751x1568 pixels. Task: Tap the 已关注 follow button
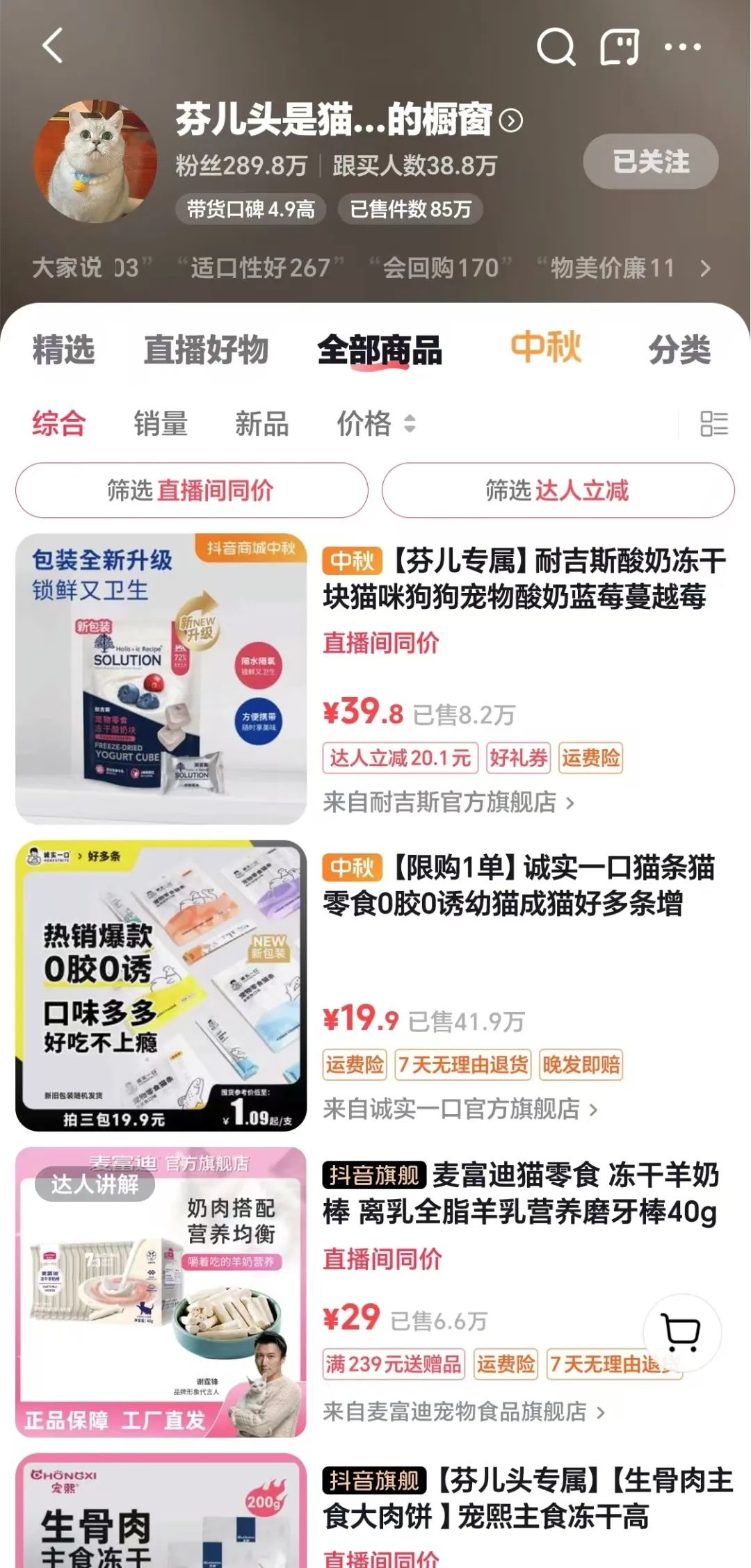point(651,161)
